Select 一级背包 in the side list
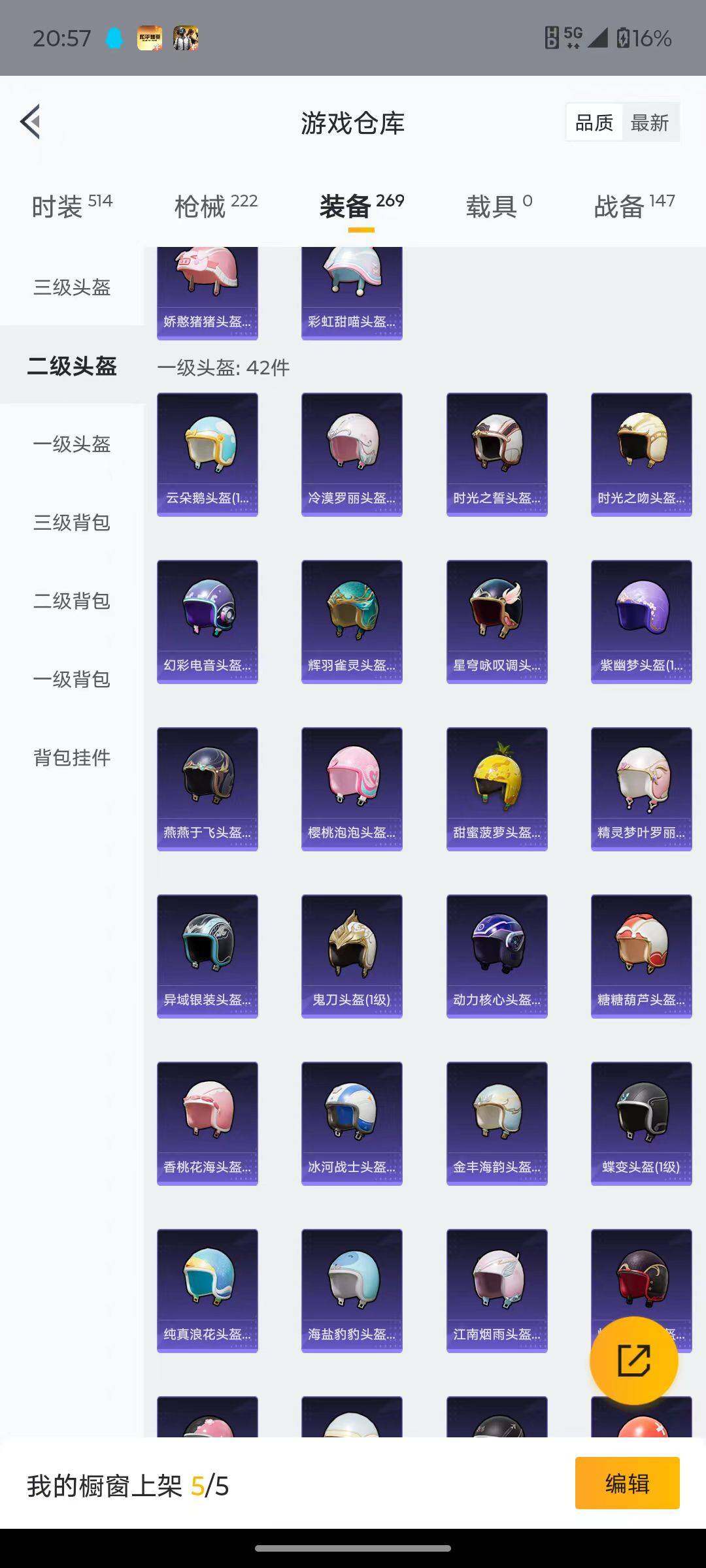The height and width of the screenshot is (1568, 706). 72,679
